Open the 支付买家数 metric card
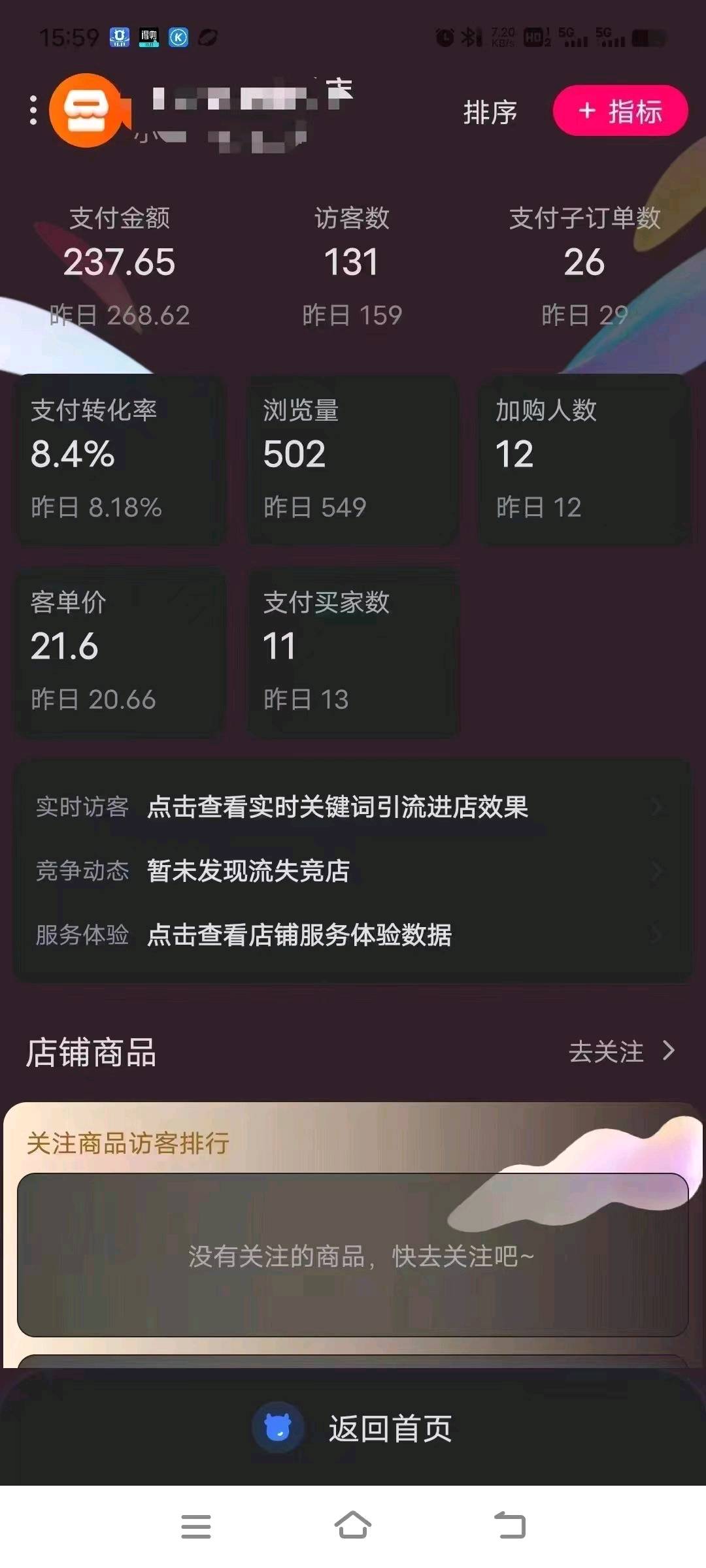Image resolution: width=706 pixels, height=1568 pixels. tap(352, 651)
